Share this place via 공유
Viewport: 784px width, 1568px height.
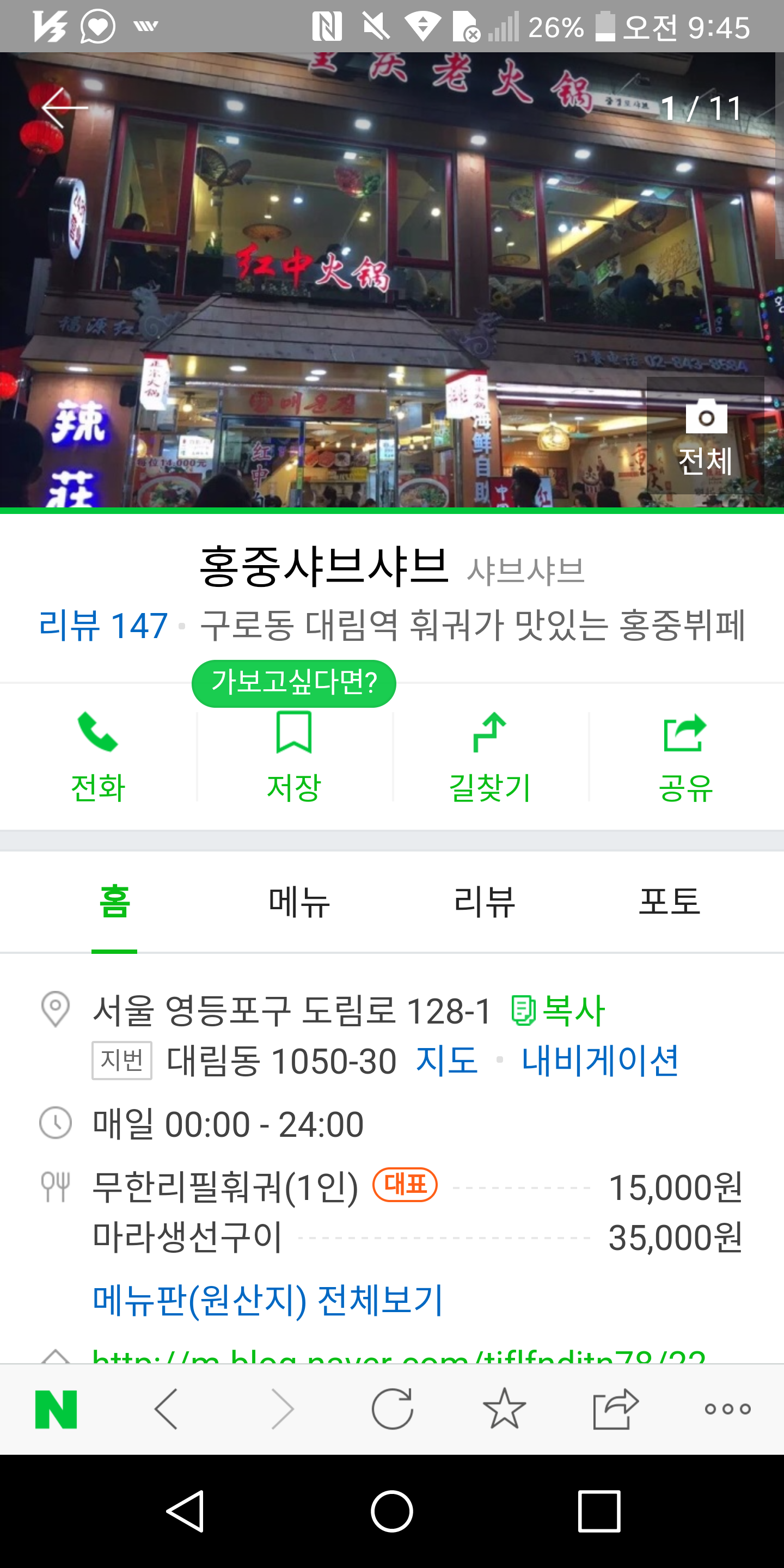[x=686, y=757]
